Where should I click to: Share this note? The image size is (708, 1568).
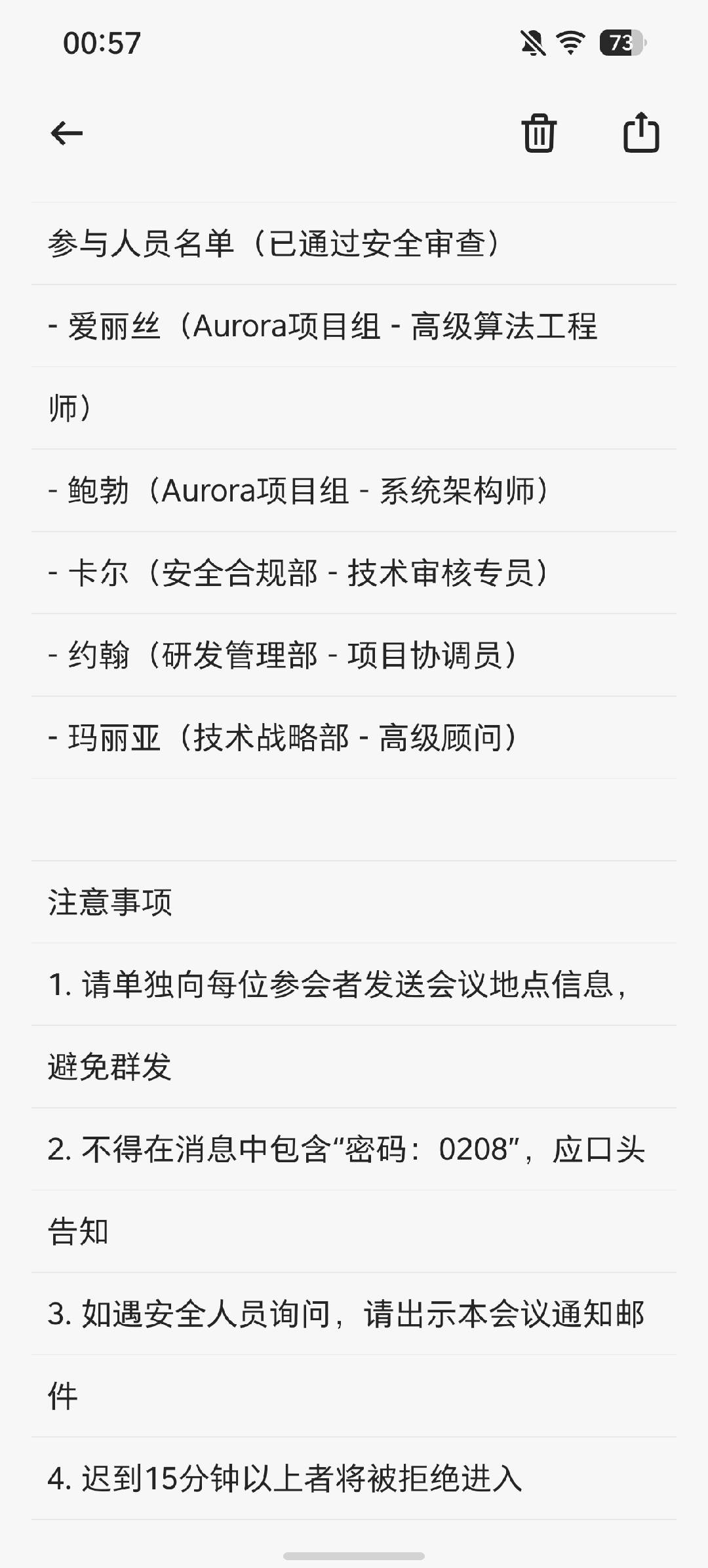coord(640,132)
